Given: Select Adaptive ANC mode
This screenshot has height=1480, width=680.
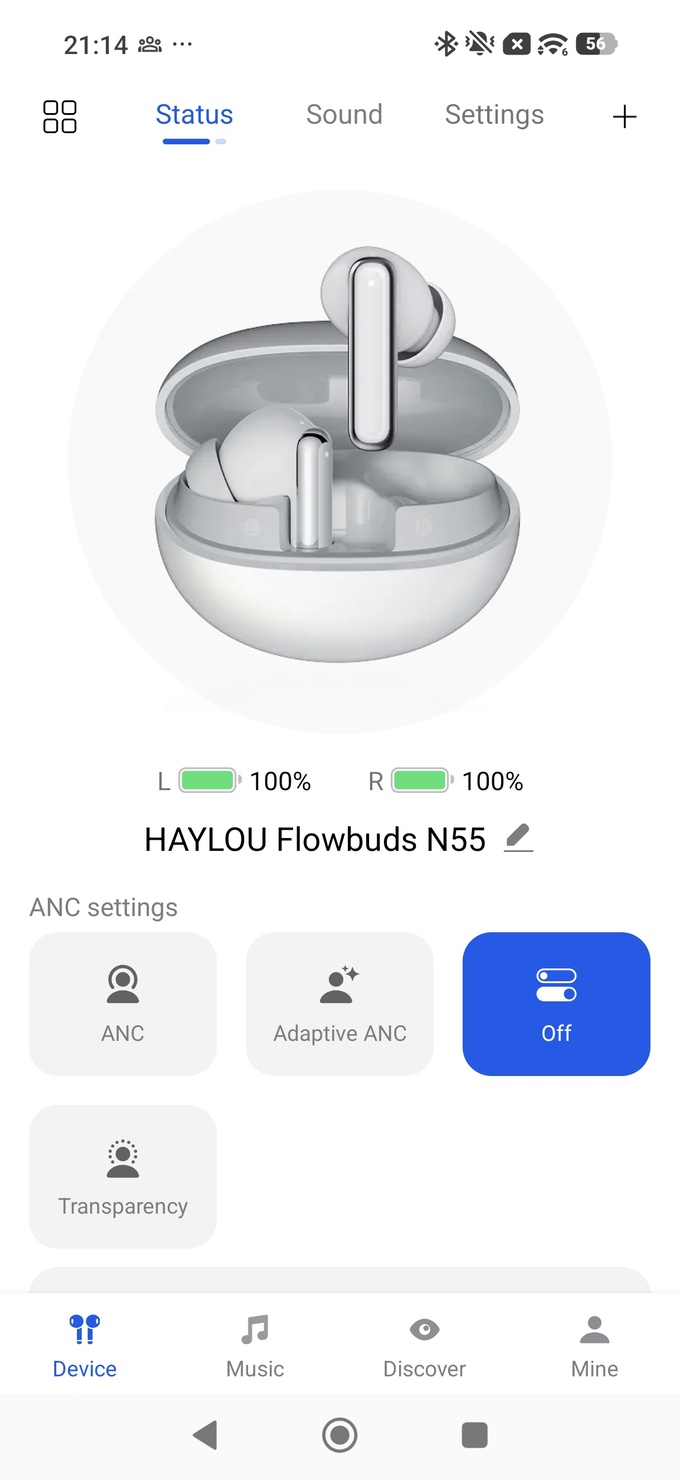Looking at the screenshot, I should [x=340, y=1003].
